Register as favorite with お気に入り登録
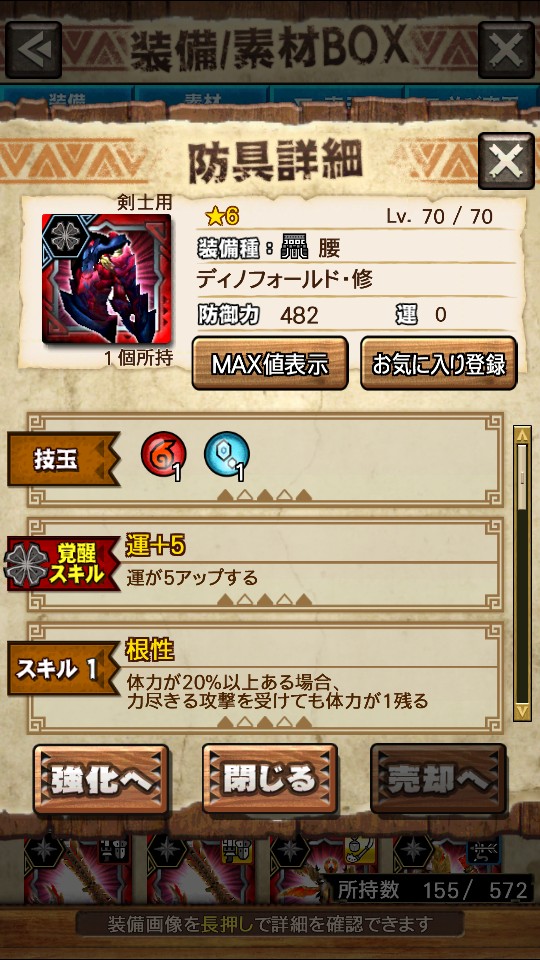 coord(438,364)
